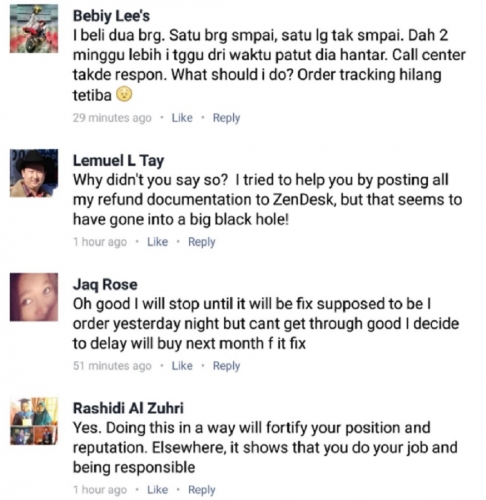Viewport: 486px width, 500px height.
Task: Like Bebiy Lee's comment
Action: tap(182, 118)
